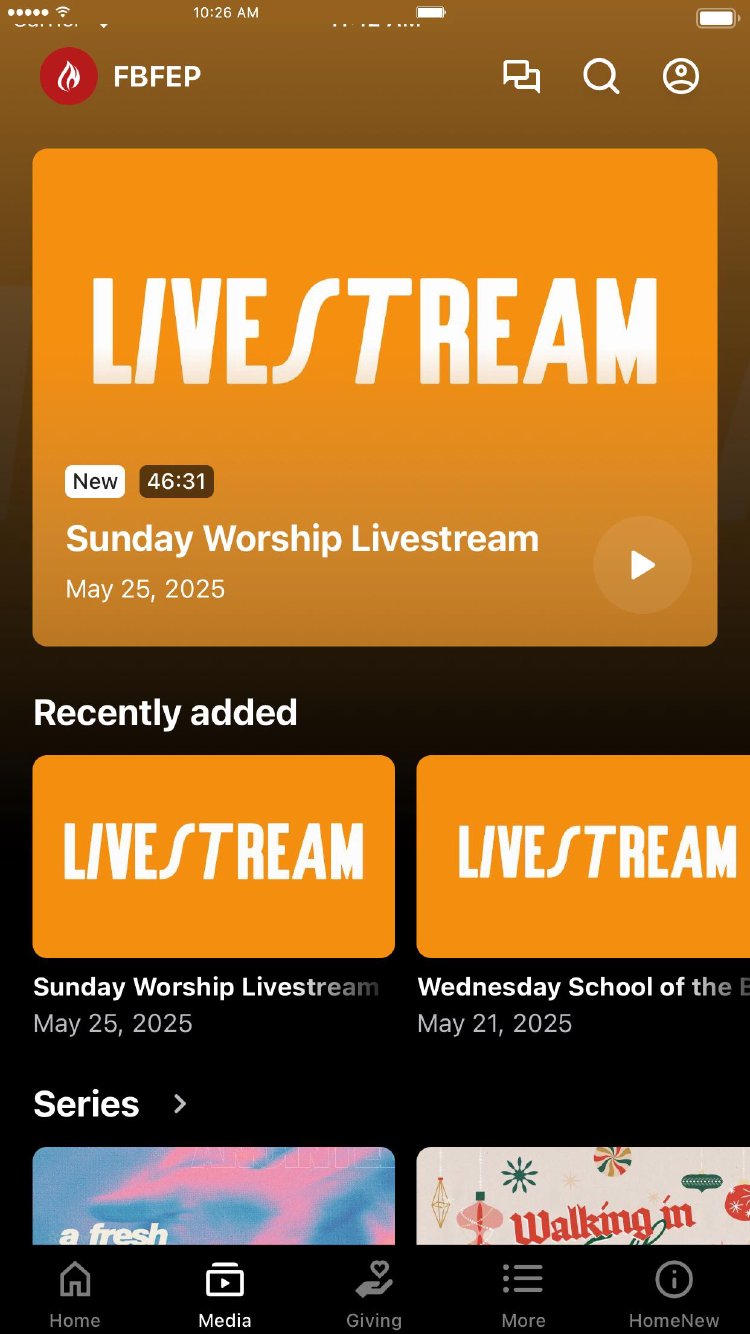The height and width of the screenshot is (1334, 750).
Task: Select the Media tab
Action: coord(225,1294)
